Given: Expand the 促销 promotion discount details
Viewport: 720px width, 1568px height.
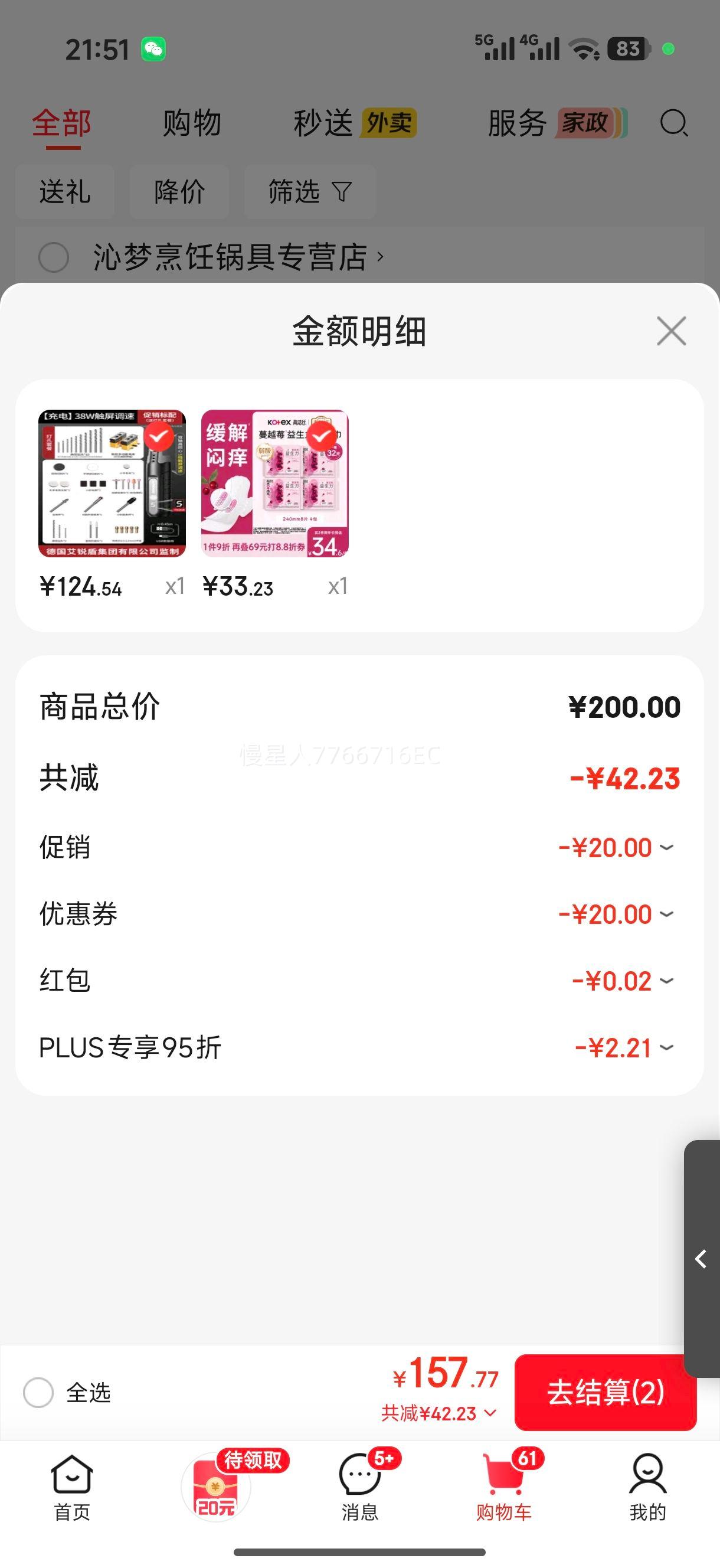Looking at the screenshot, I should 667,847.
